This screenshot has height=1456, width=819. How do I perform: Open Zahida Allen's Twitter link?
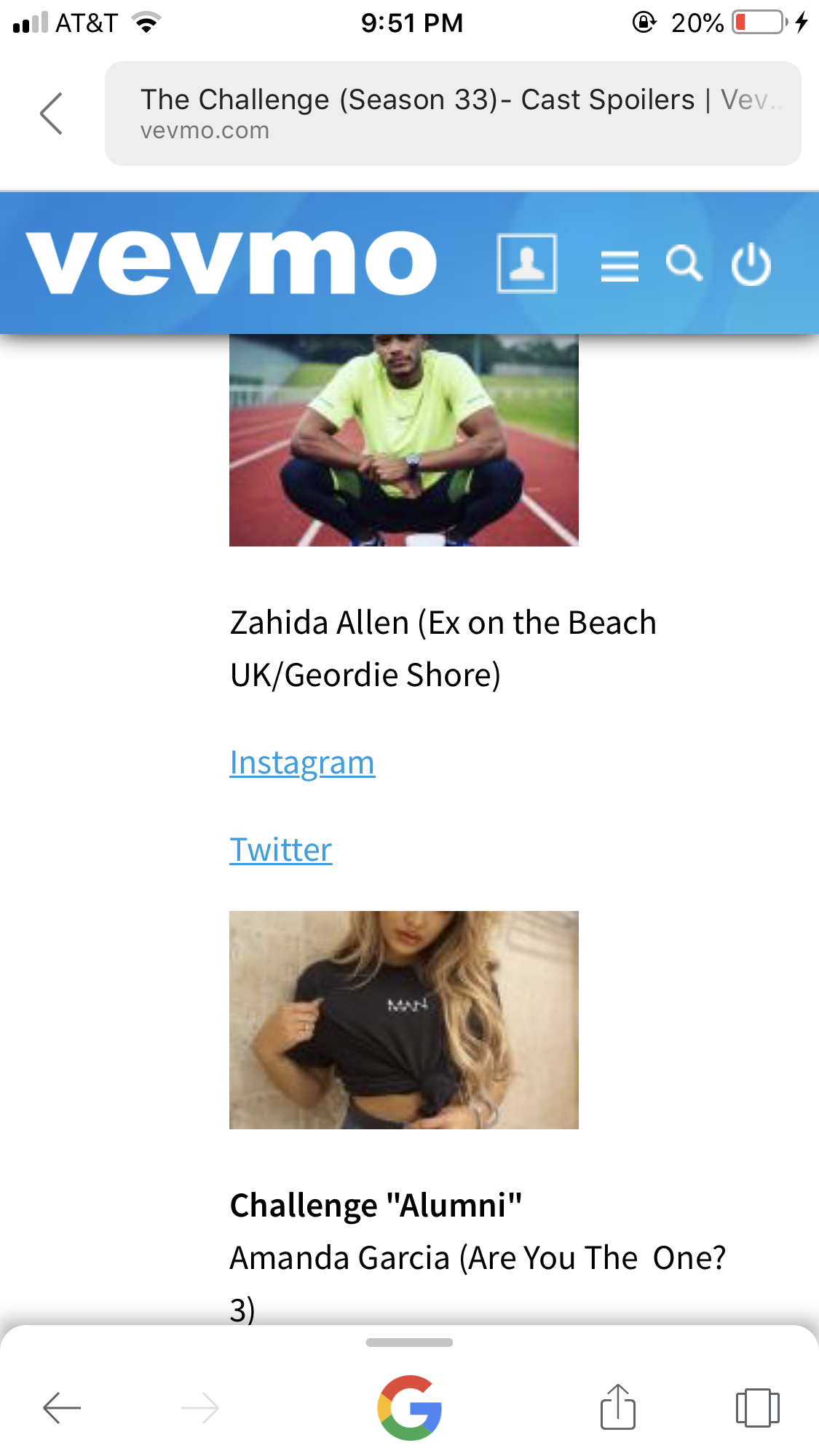click(x=281, y=850)
